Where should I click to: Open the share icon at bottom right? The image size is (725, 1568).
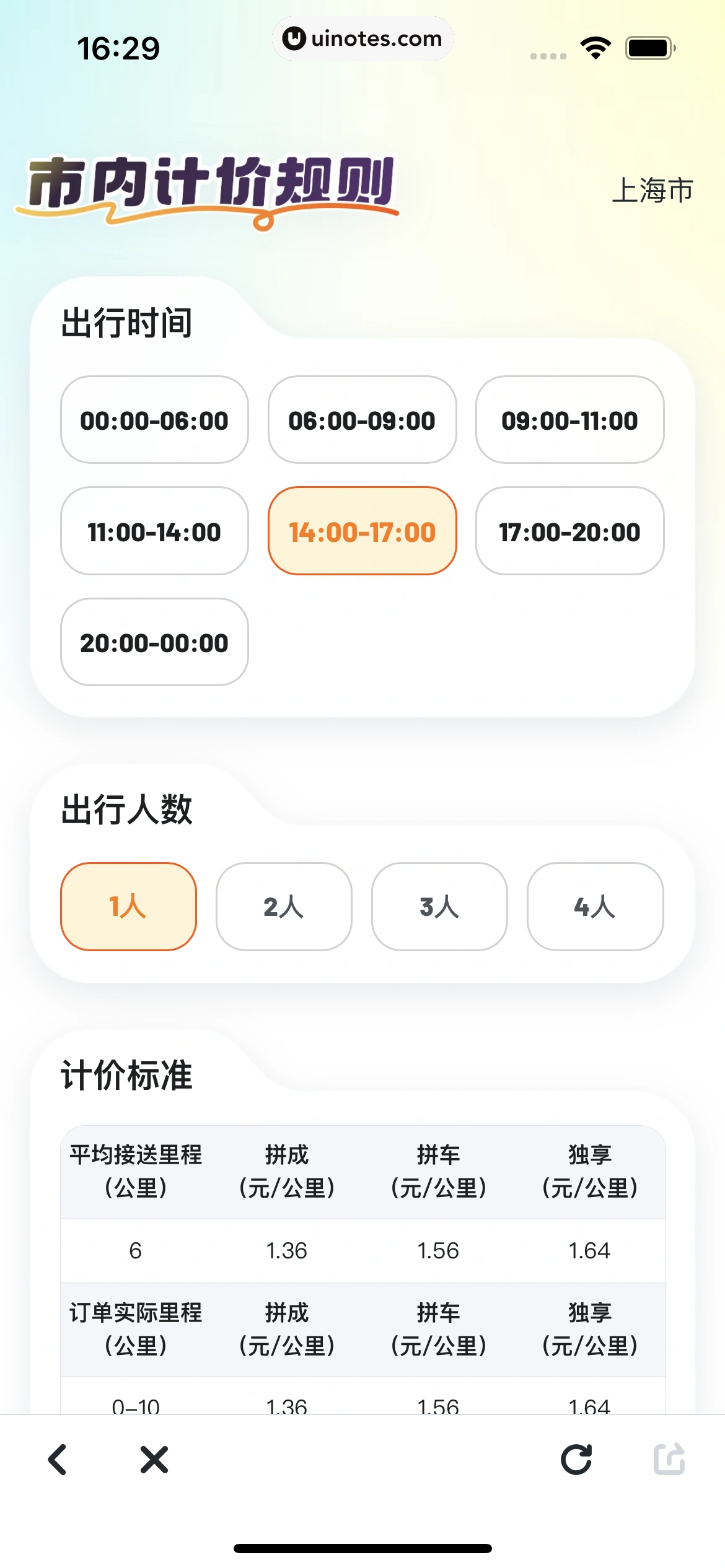click(668, 1461)
